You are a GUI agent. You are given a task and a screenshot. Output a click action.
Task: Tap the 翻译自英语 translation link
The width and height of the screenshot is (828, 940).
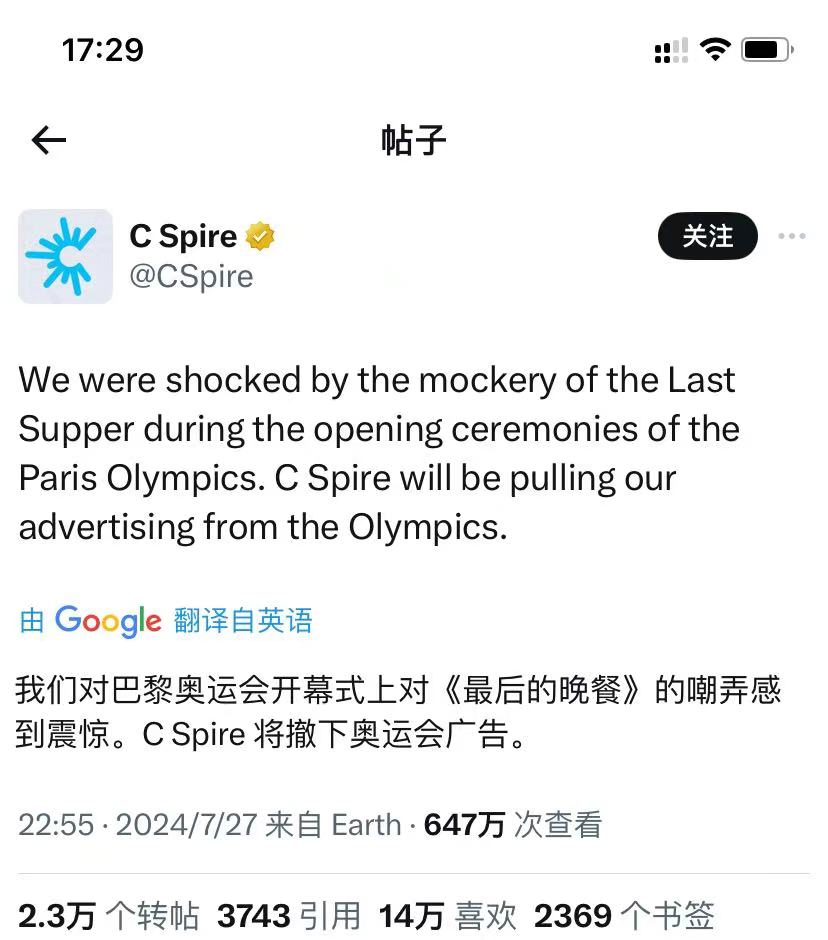(243, 621)
